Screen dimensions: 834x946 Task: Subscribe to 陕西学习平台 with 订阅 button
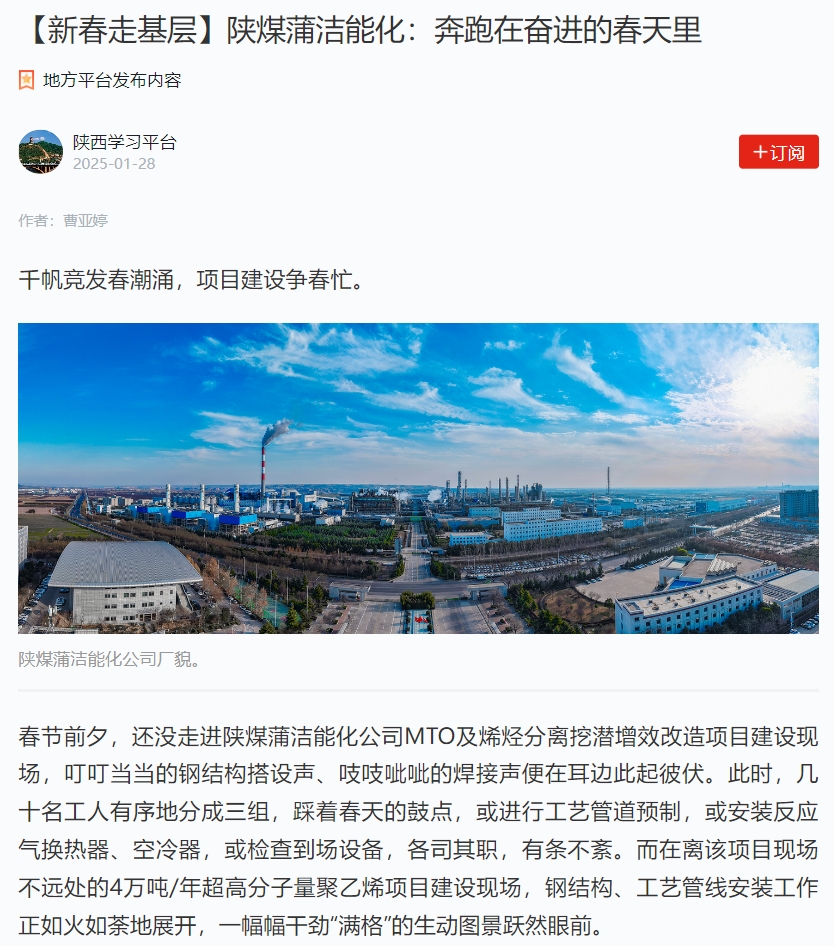pyautogui.click(x=778, y=152)
